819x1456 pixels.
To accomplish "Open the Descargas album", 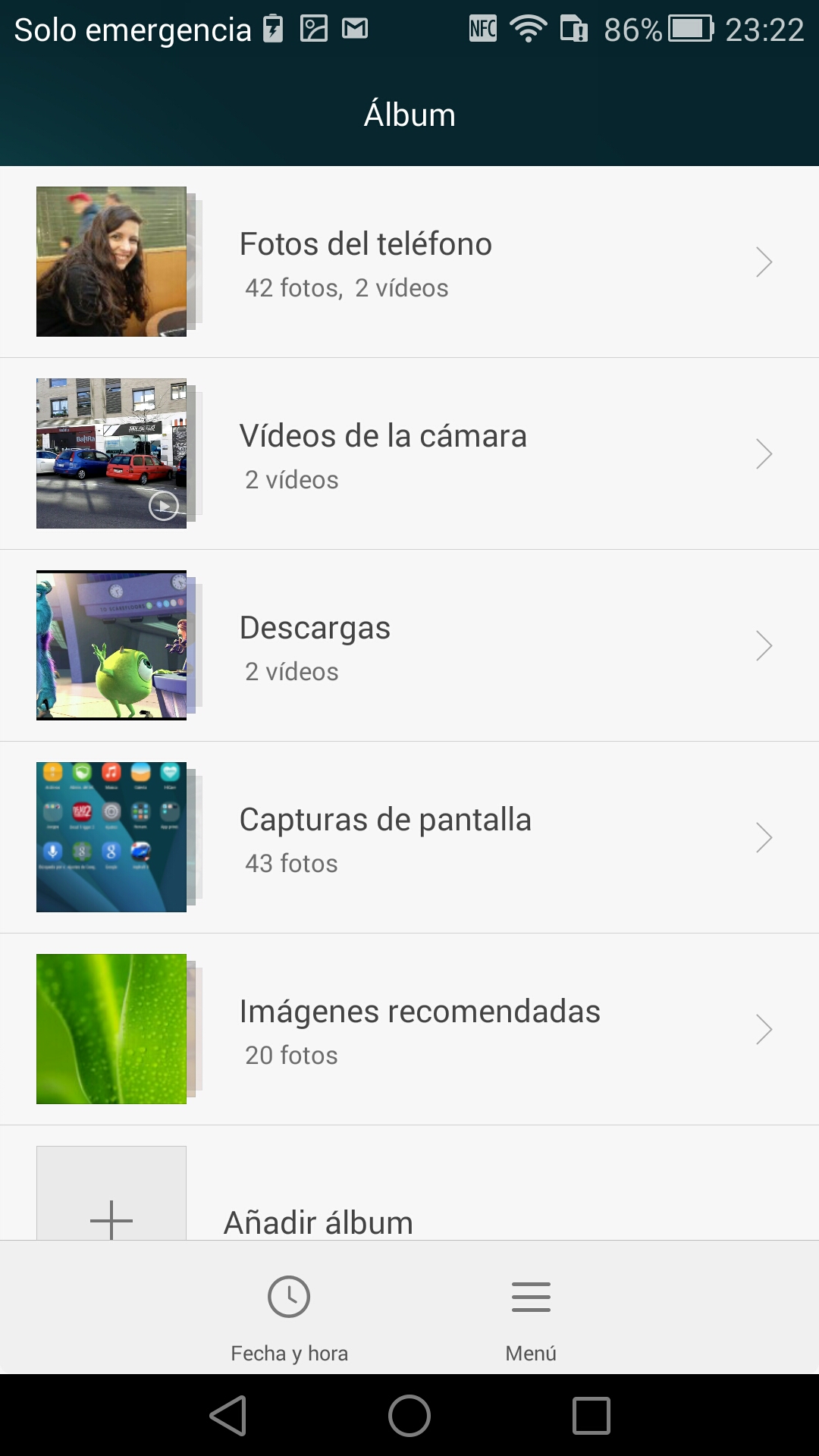I will pos(315,646).
